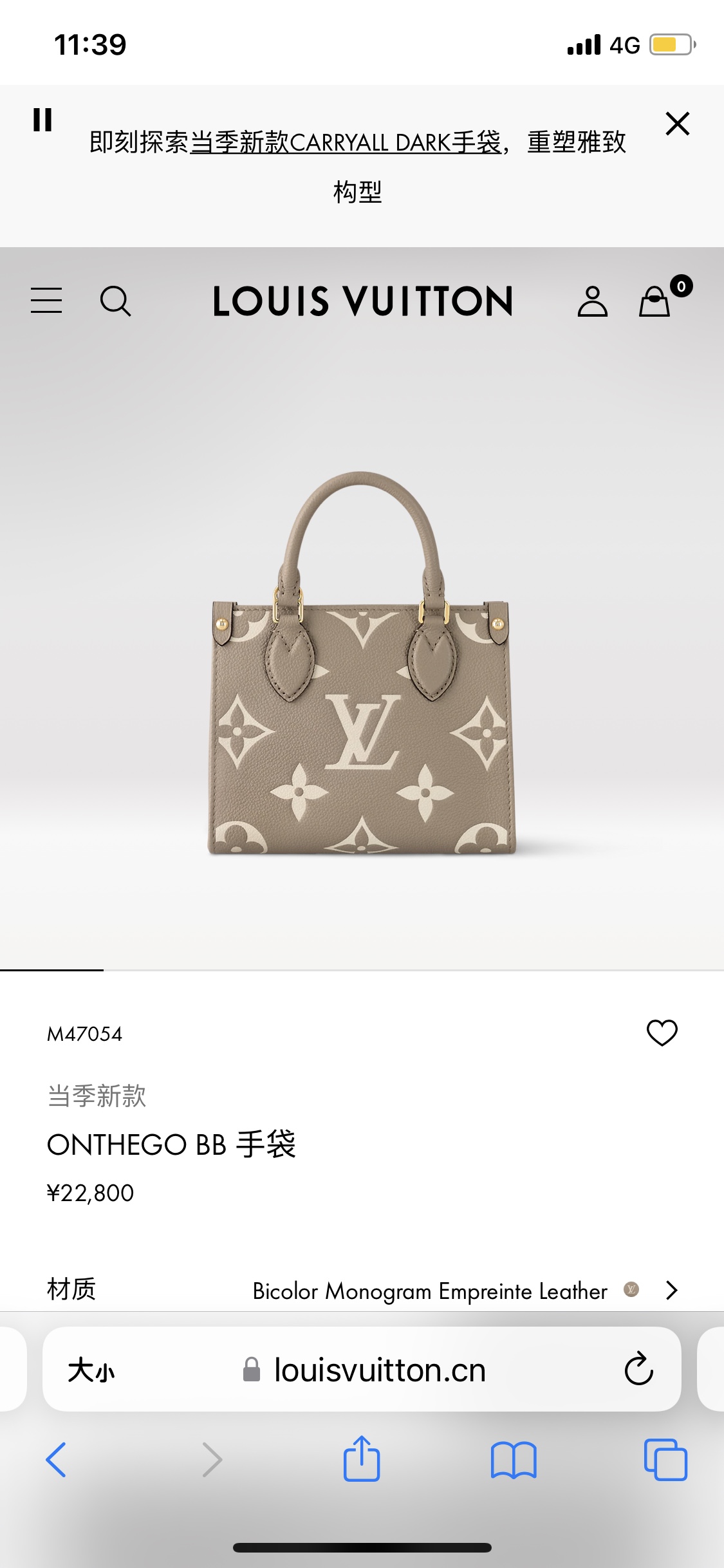Share this page

362,1459
